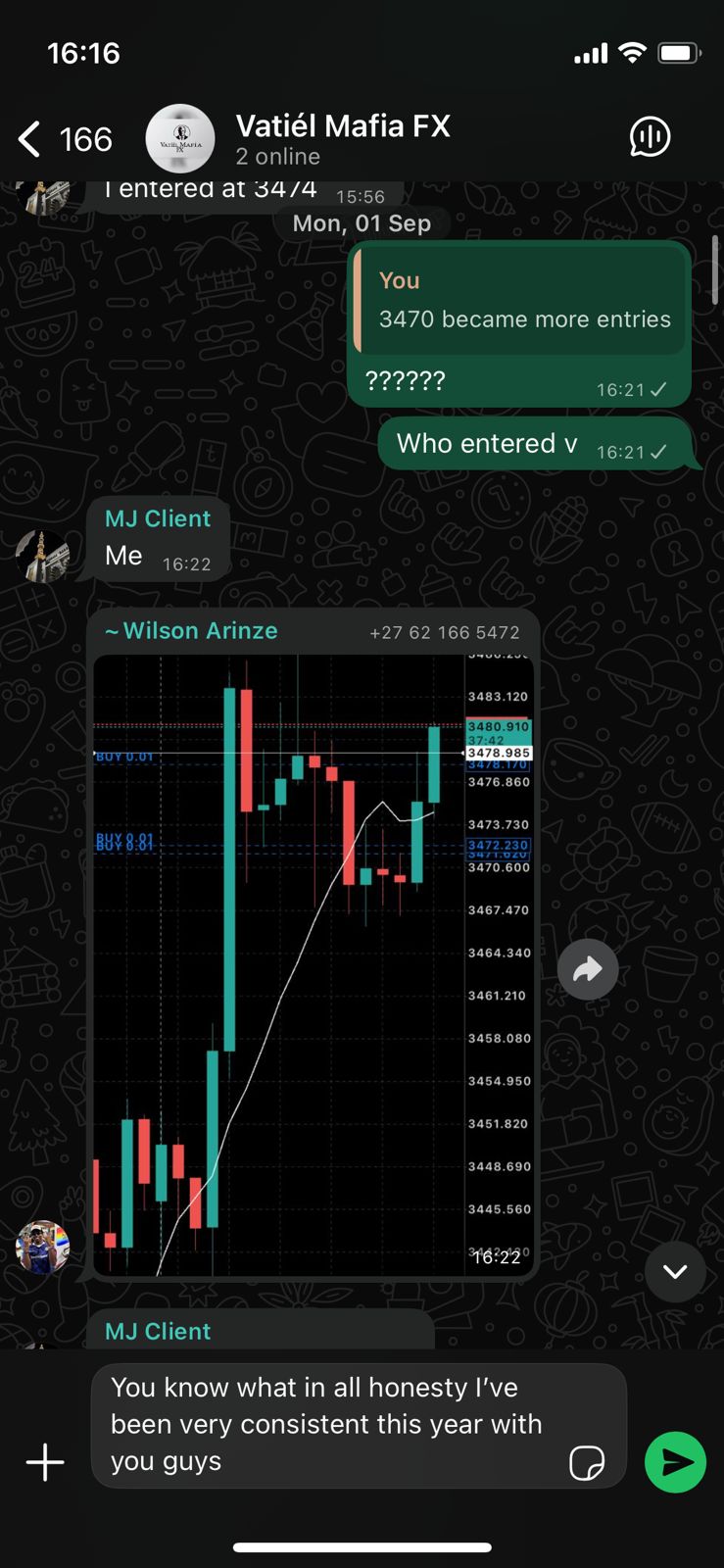Open the quoted message '3470 became more entries'
The image size is (724, 1568).
520,300
